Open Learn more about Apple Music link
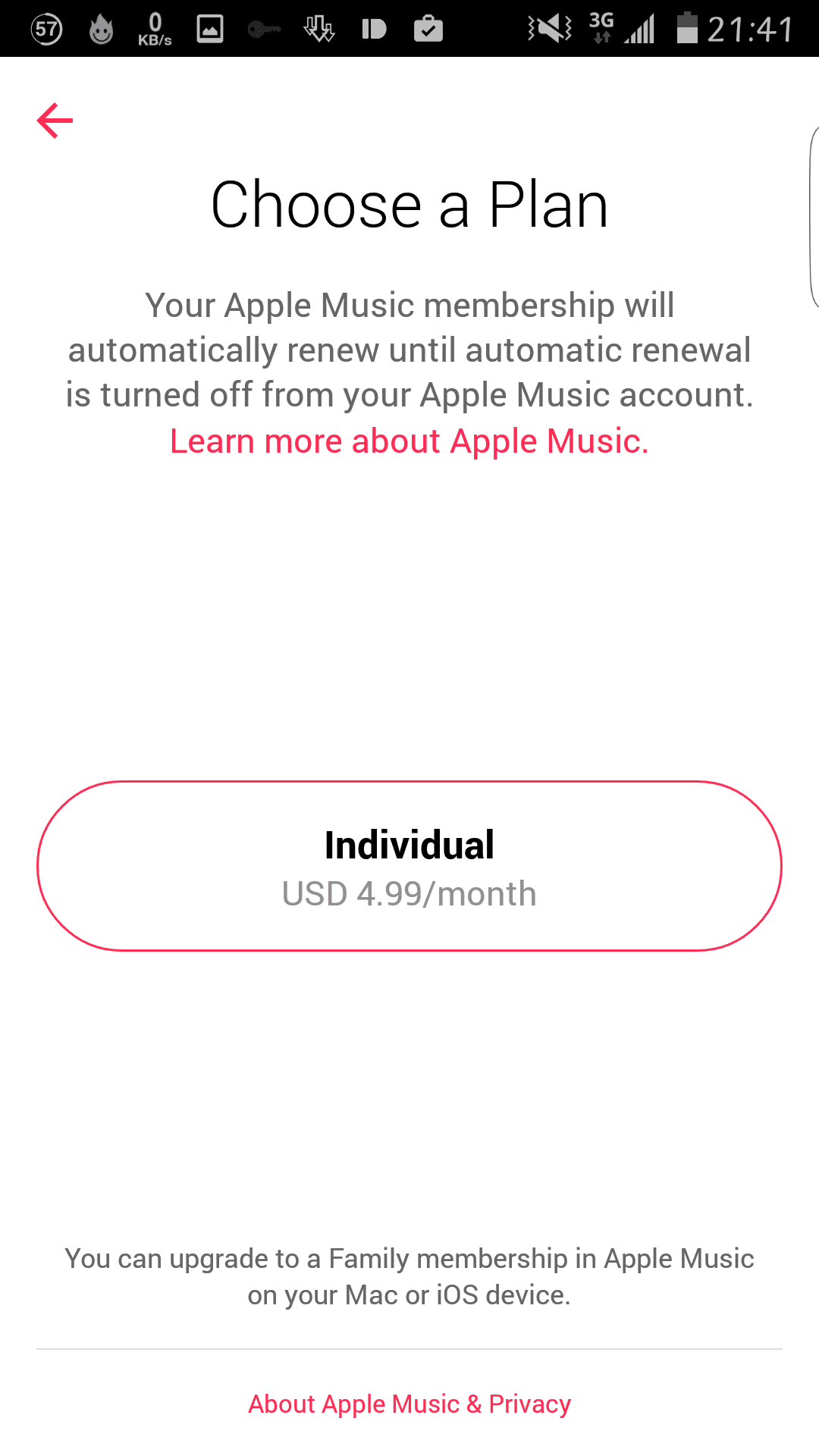This screenshot has height=1456, width=819. (x=409, y=441)
